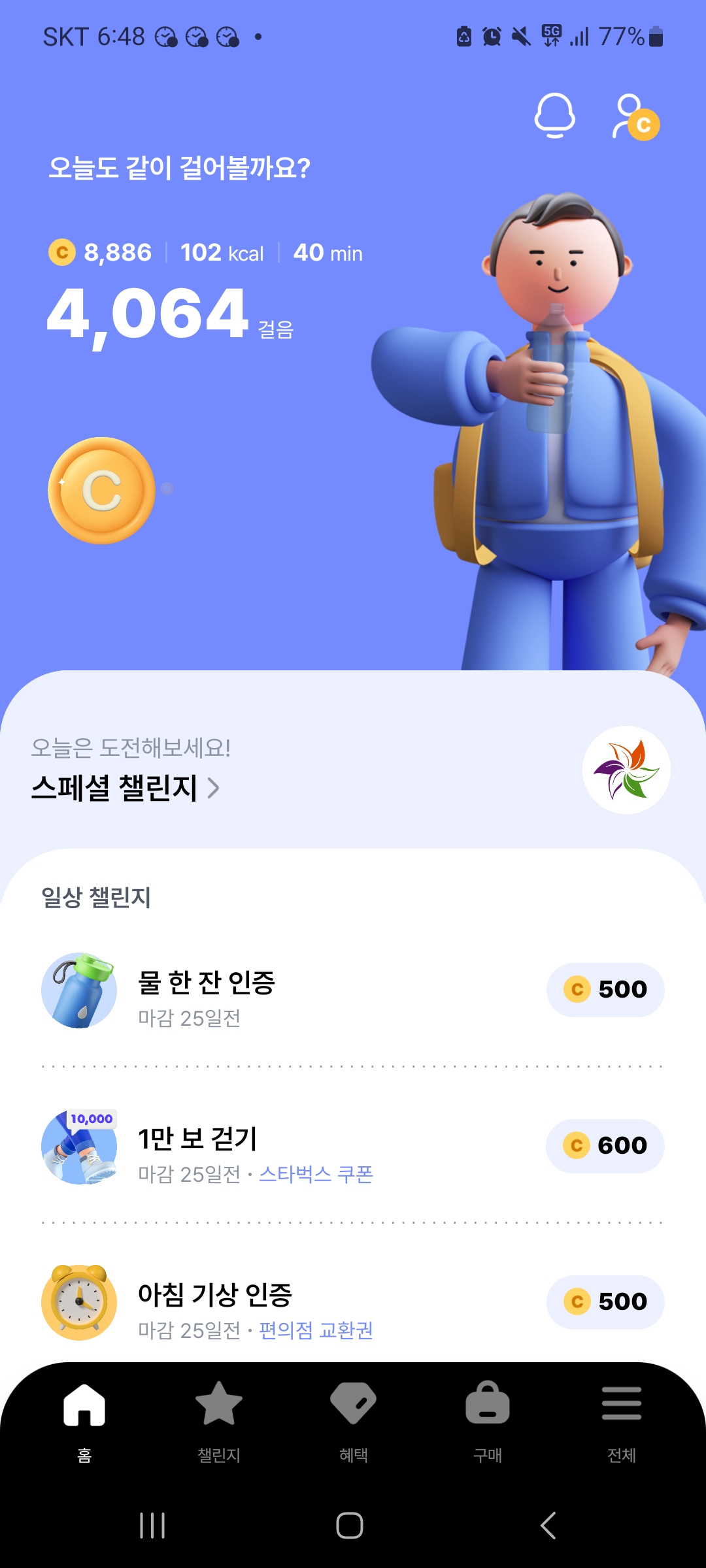Go to the 홈 tab
Viewport: 706px width, 1568px height.
(84, 1416)
